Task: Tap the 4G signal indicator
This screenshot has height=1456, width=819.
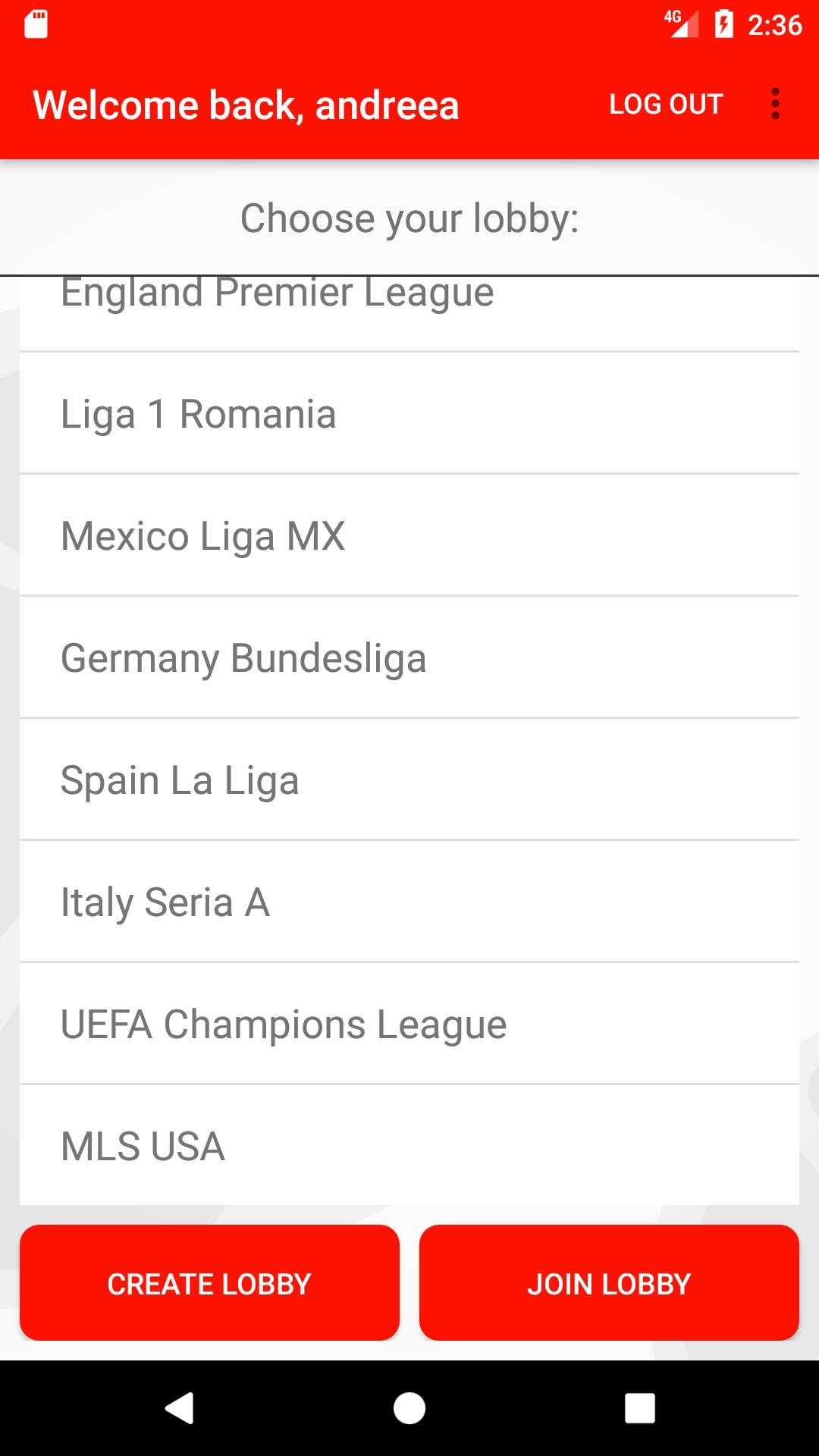Action: pos(681,23)
